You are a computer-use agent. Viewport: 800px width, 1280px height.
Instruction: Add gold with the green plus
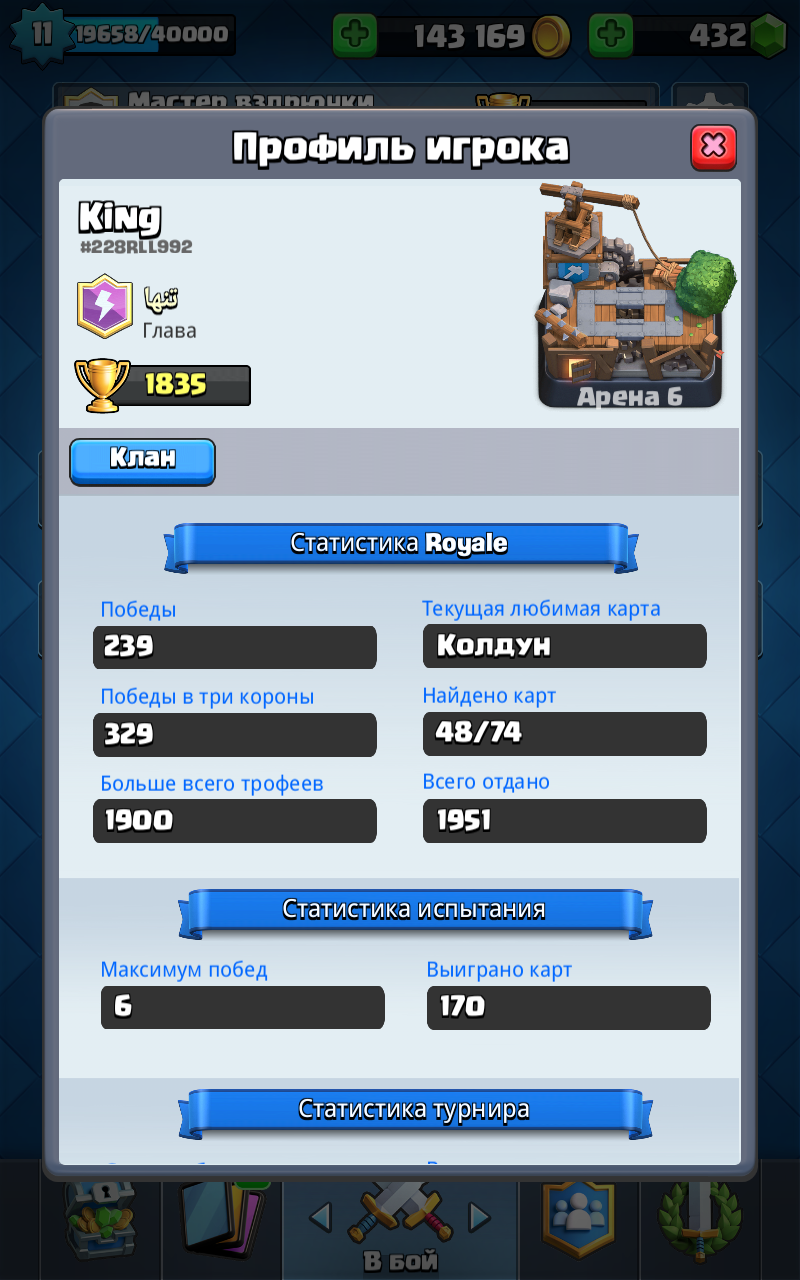pyautogui.click(x=356, y=37)
